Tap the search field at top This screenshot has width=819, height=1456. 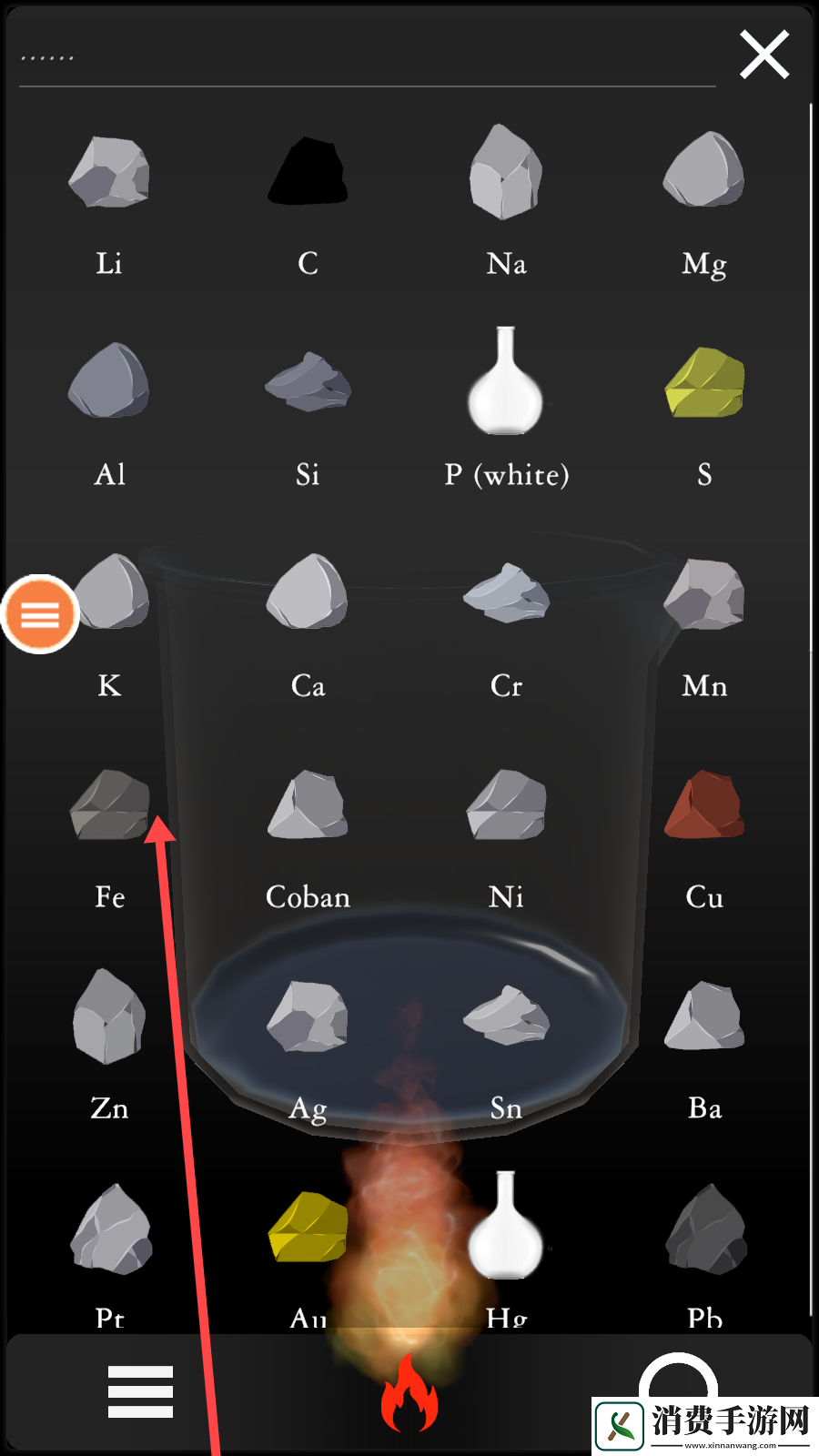[364, 59]
